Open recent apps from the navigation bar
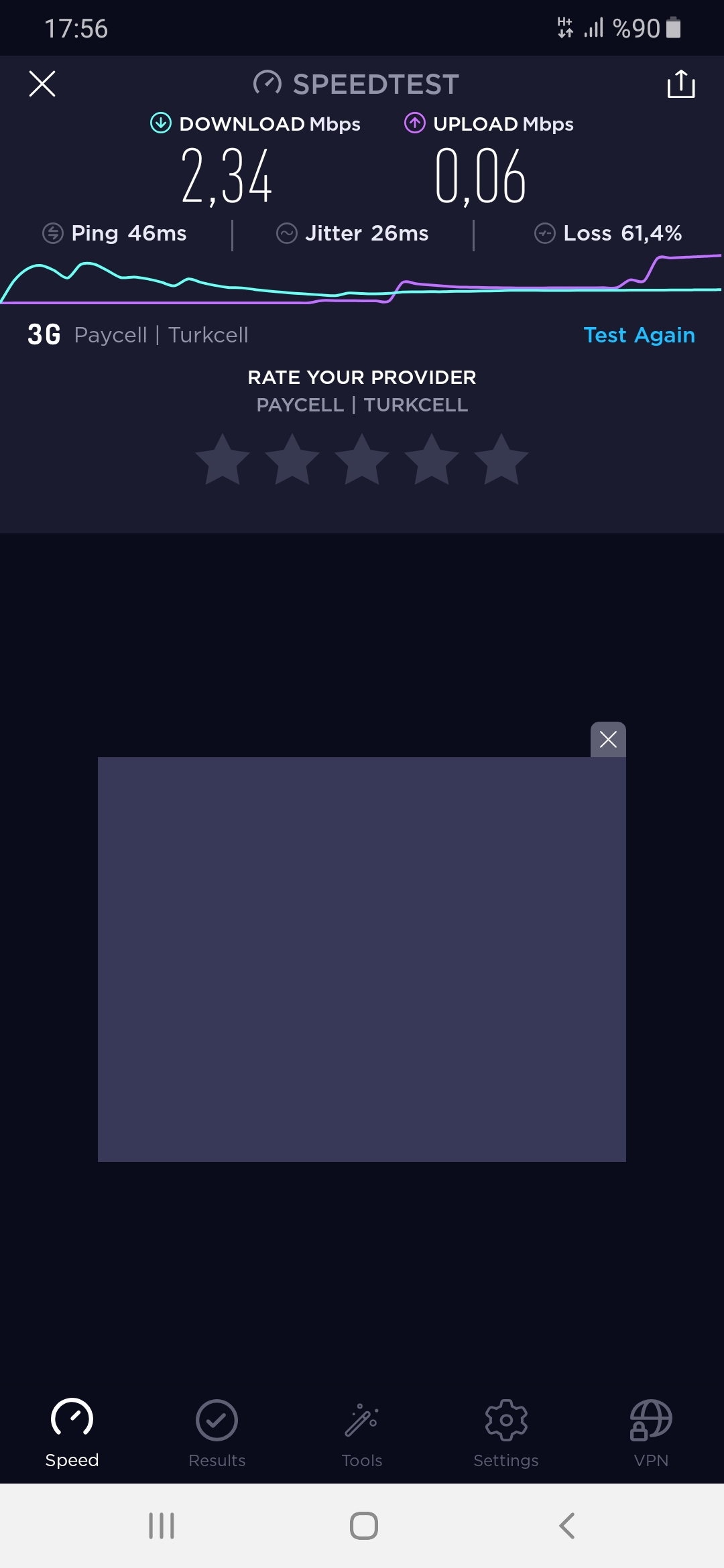This screenshot has width=724, height=1568. (162, 1526)
